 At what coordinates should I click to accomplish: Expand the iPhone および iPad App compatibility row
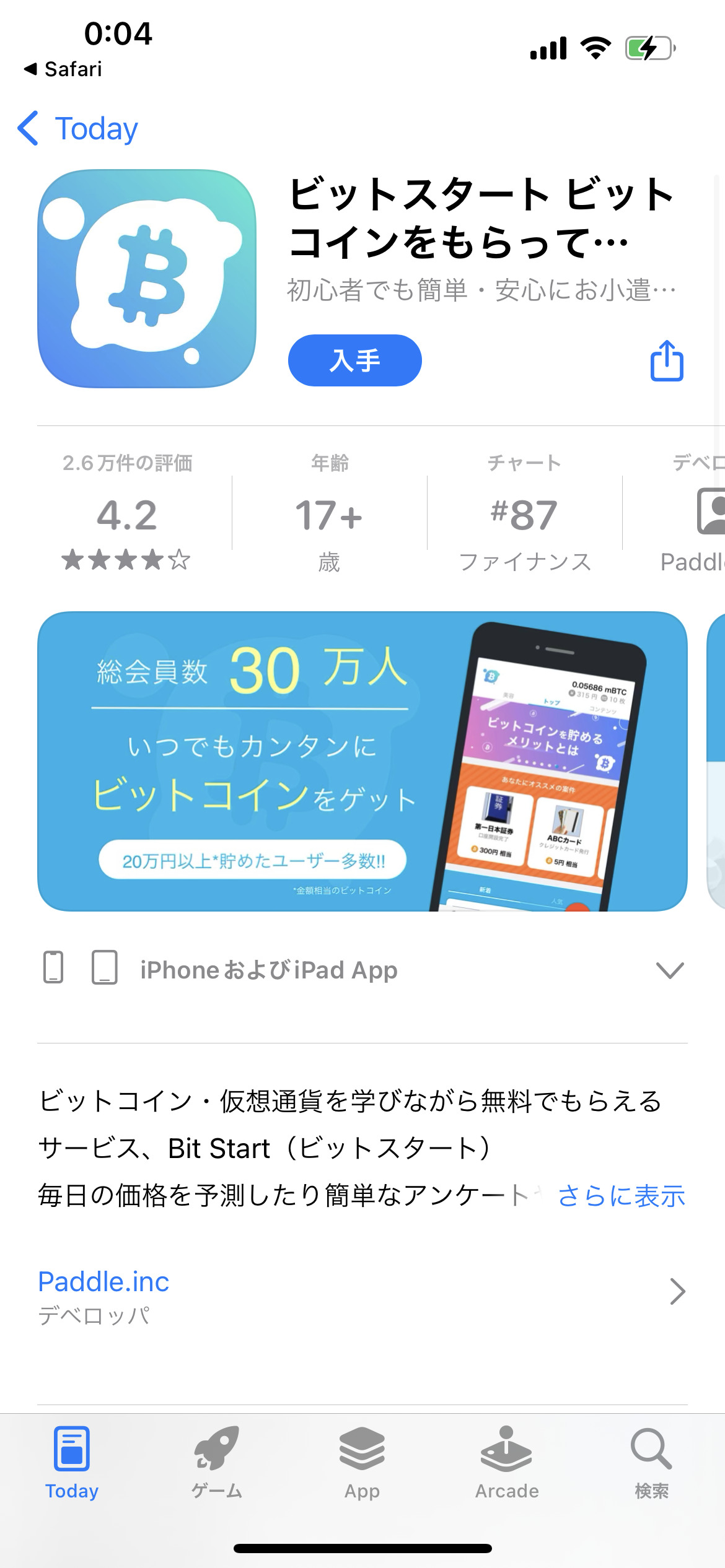[362, 969]
